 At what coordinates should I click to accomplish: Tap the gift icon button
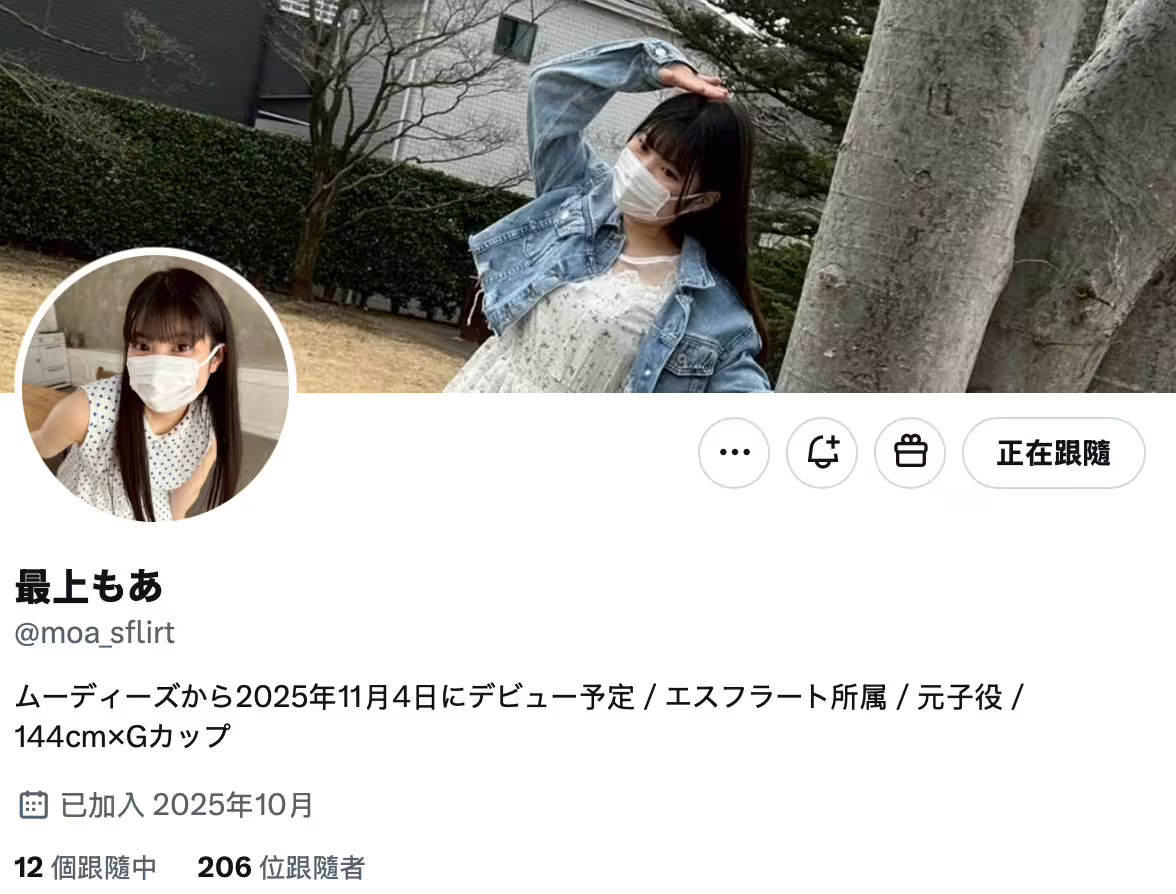coord(910,453)
